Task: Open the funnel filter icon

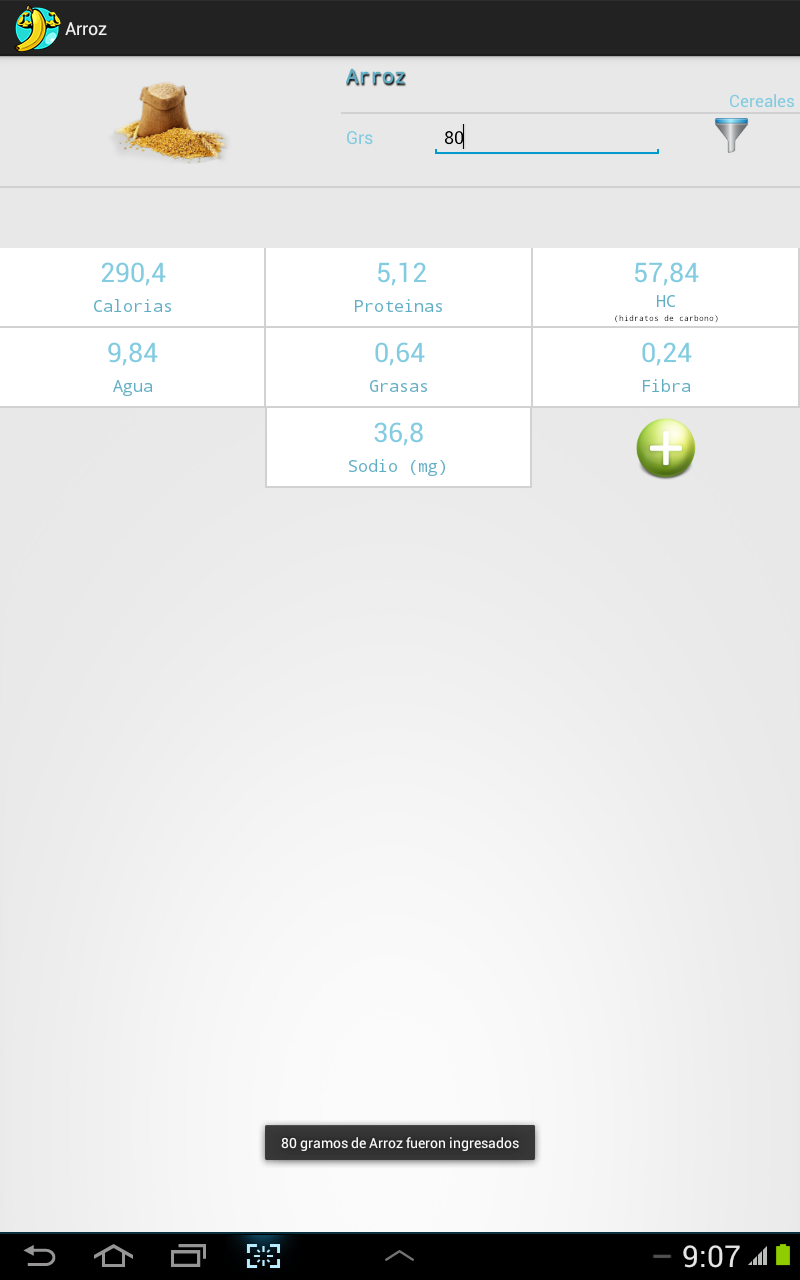Action: (x=731, y=135)
